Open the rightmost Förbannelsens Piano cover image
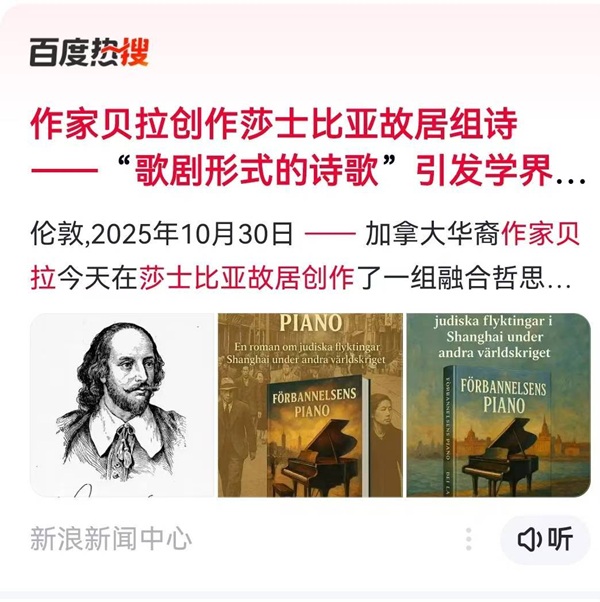The width and height of the screenshot is (600, 602). tap(498, 405)
